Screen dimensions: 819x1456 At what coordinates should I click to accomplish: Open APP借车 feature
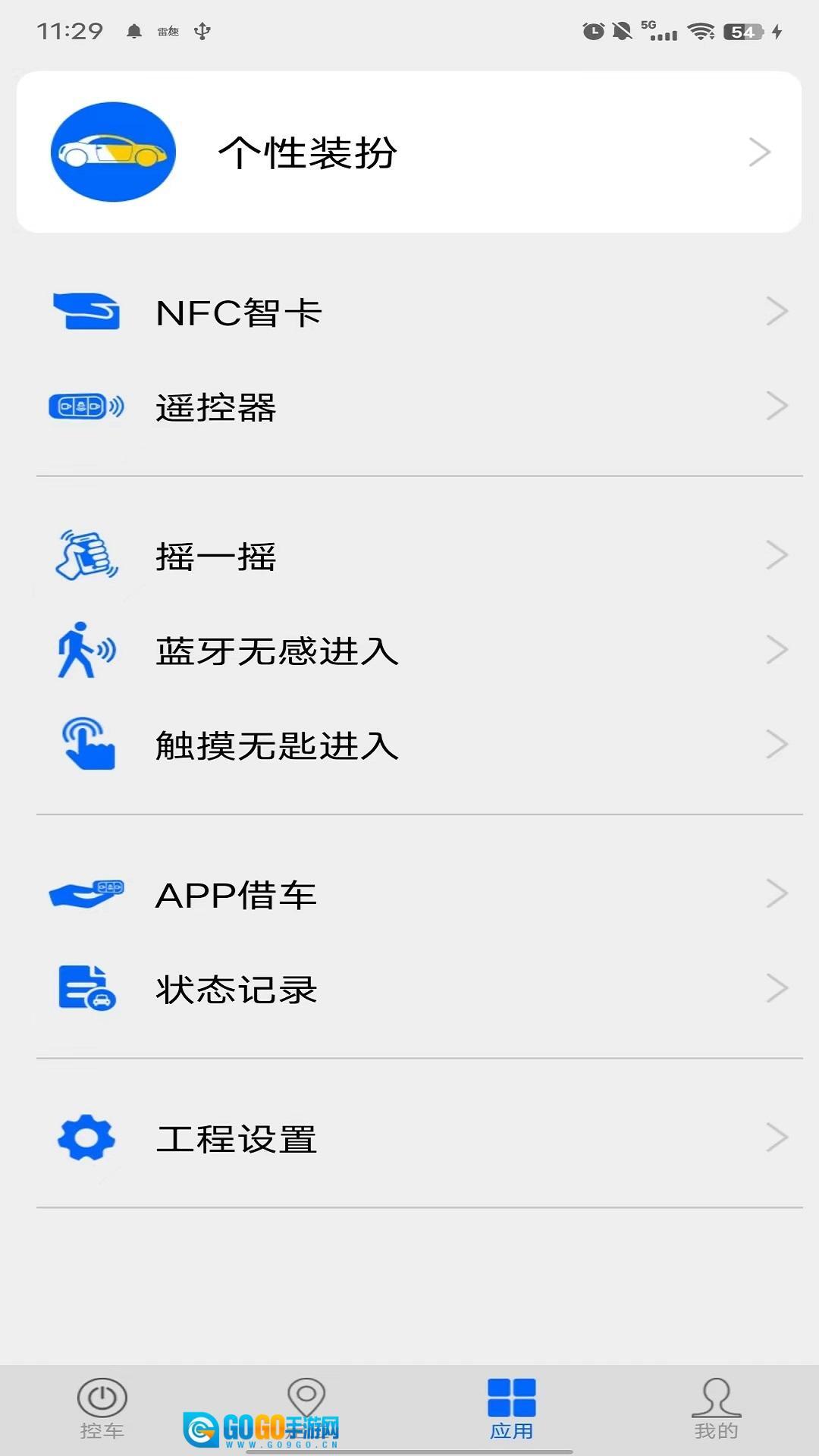(409, 894)
